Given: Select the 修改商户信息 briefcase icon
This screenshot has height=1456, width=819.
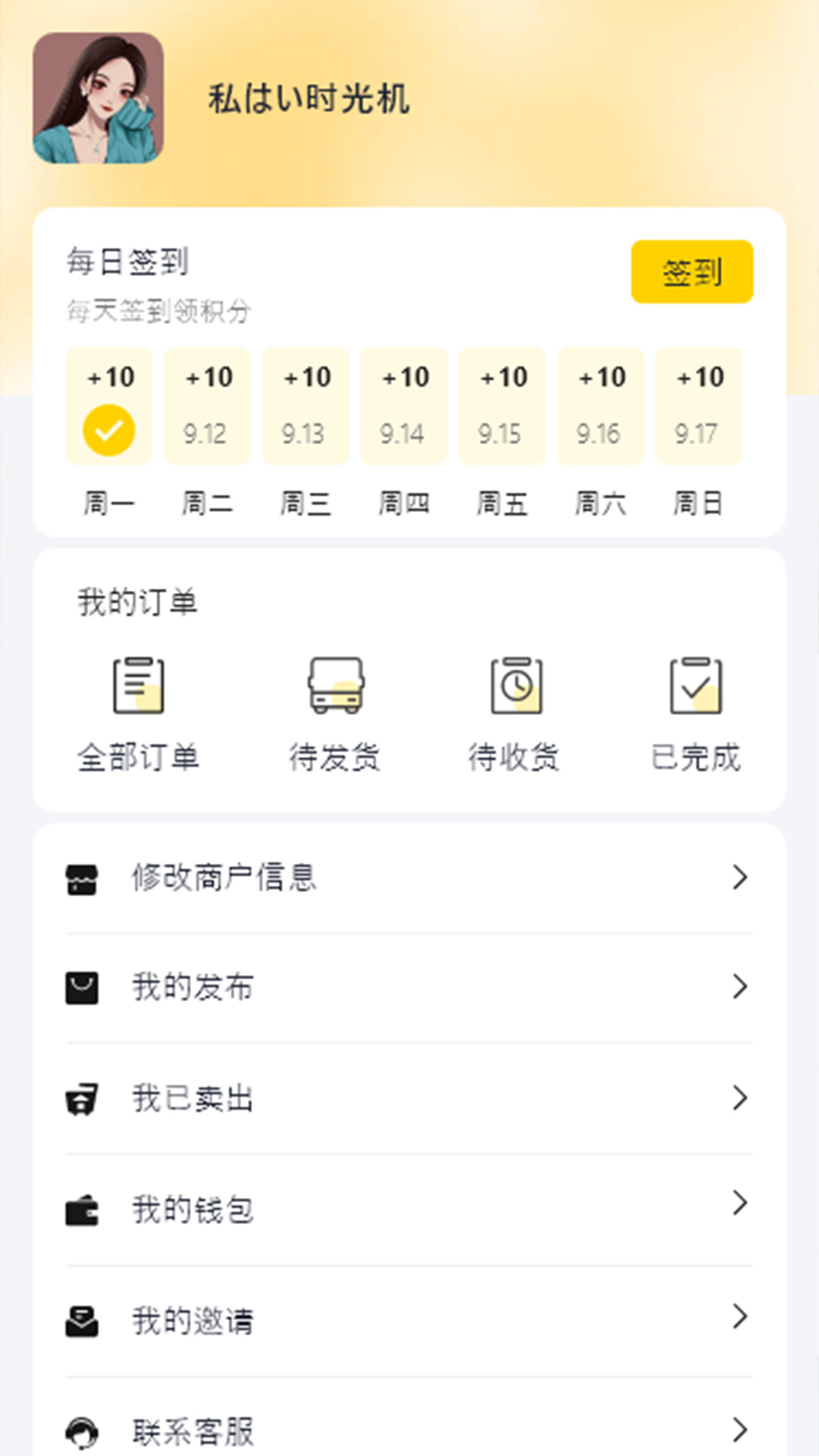Looking at the screenshot, I should click(x=81, y=877).
